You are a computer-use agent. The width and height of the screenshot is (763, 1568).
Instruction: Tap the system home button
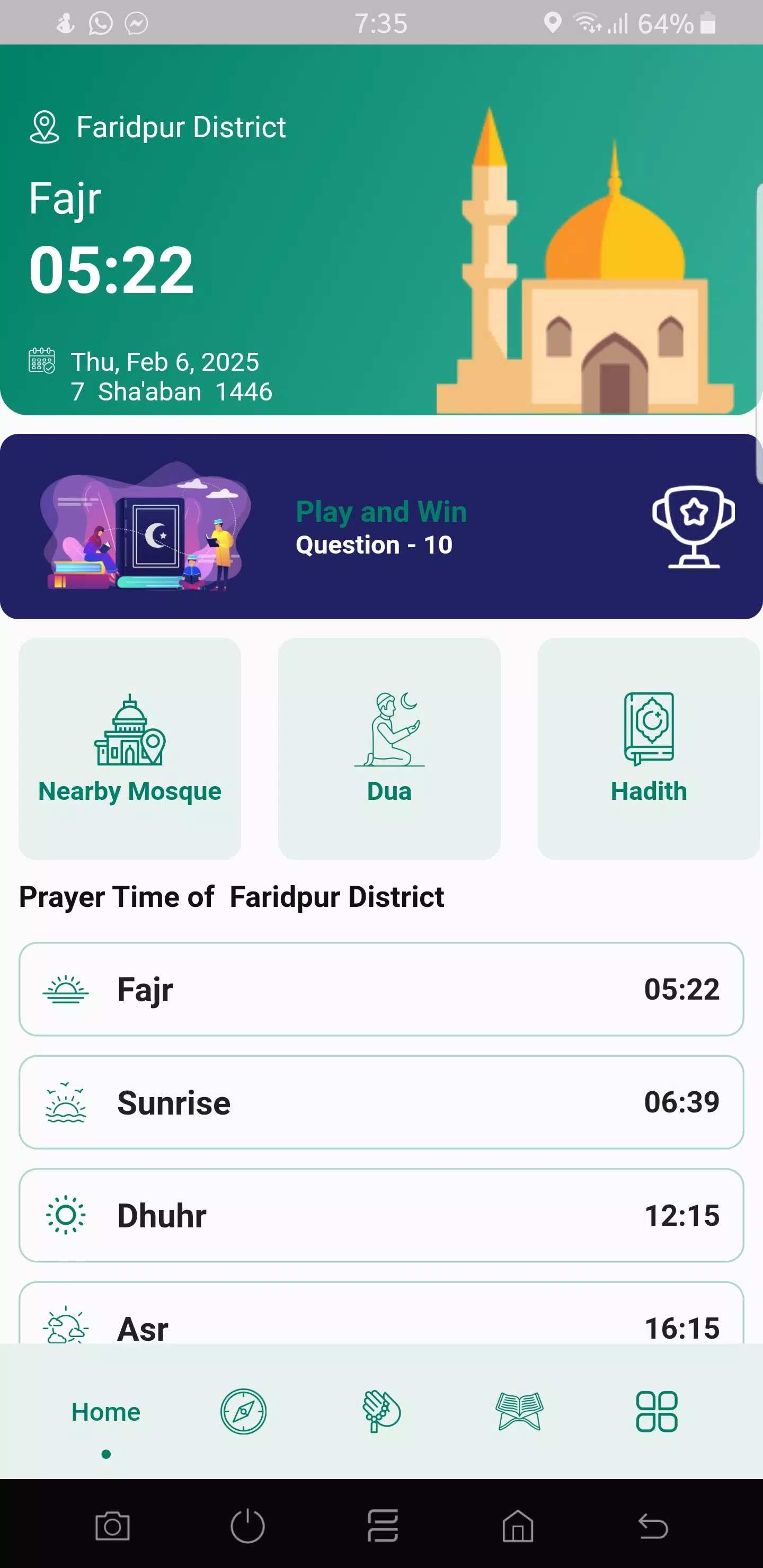coord(518,1526)
